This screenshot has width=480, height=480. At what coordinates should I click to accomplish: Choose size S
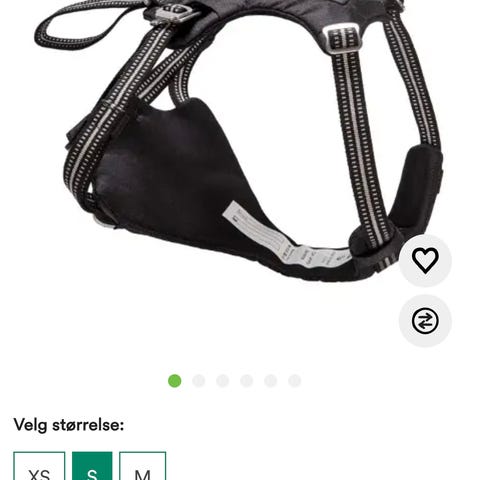(x=92, y=466)
